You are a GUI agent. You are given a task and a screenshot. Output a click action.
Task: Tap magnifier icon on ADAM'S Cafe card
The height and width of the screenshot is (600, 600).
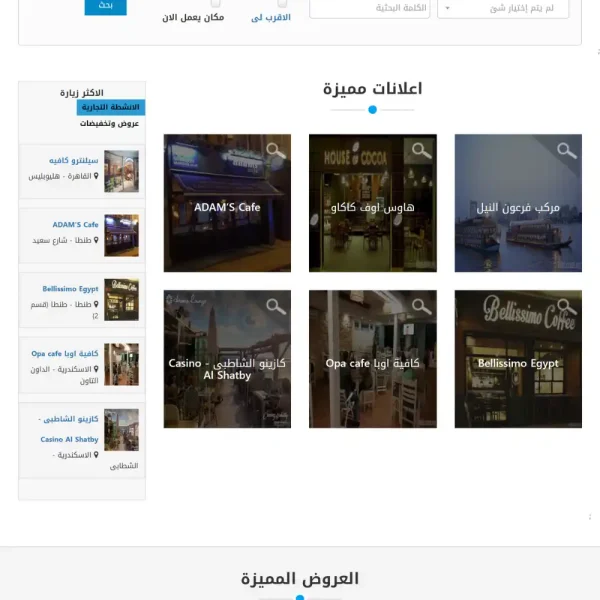pos(275,150)
